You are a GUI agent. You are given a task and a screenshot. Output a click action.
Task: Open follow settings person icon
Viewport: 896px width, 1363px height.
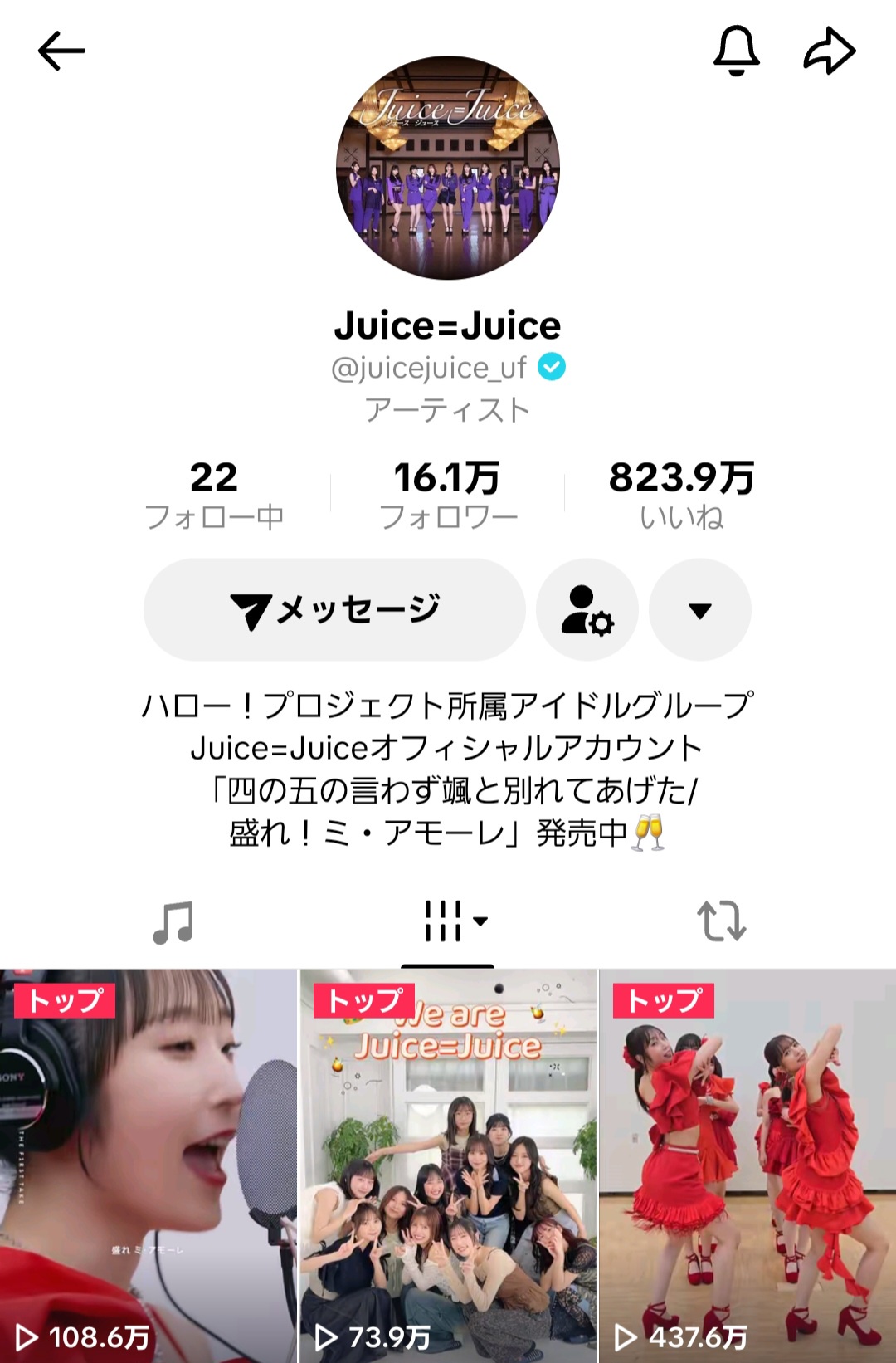[587, 610]
